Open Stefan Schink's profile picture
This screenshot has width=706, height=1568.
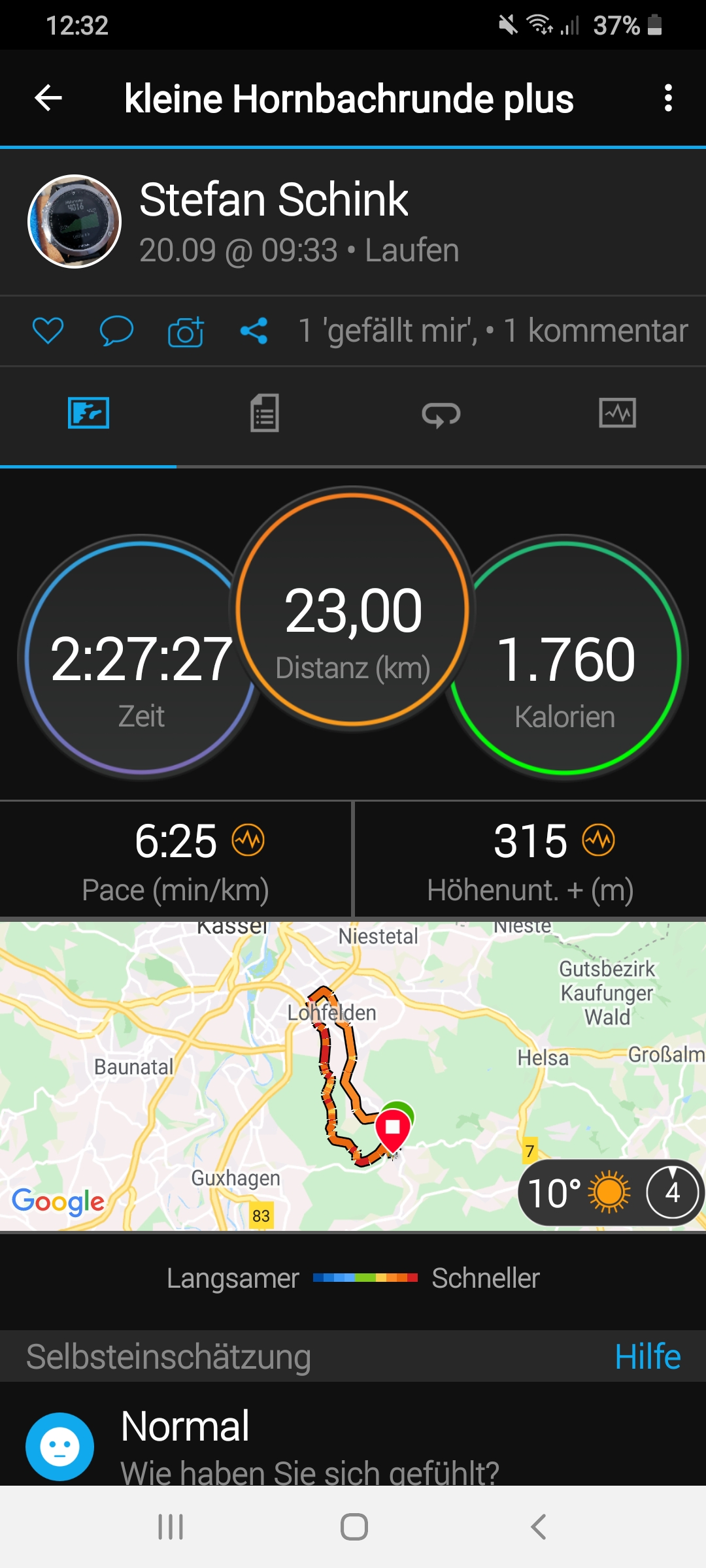pos(75,221)
